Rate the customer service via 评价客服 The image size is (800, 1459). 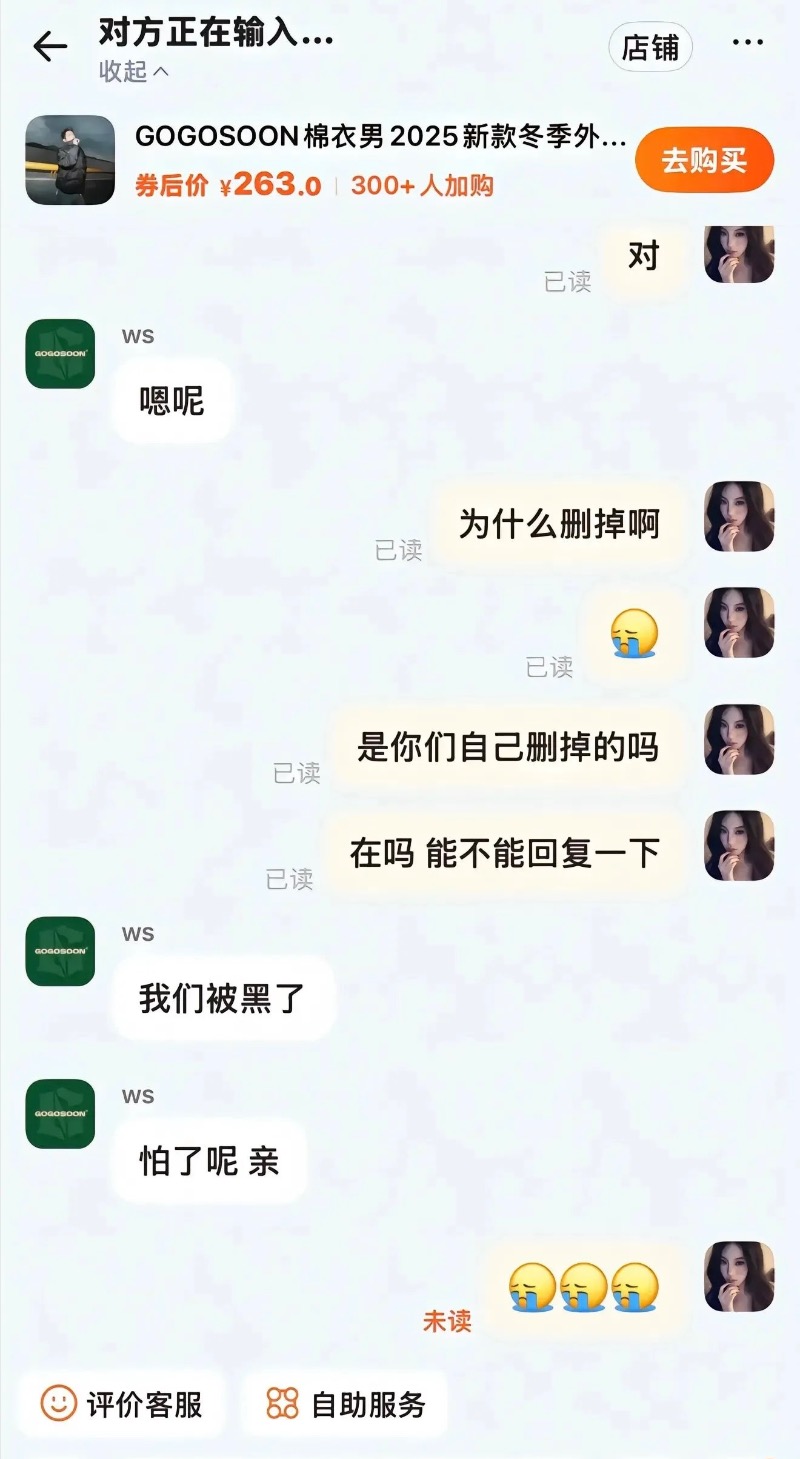coord(122,1404)
